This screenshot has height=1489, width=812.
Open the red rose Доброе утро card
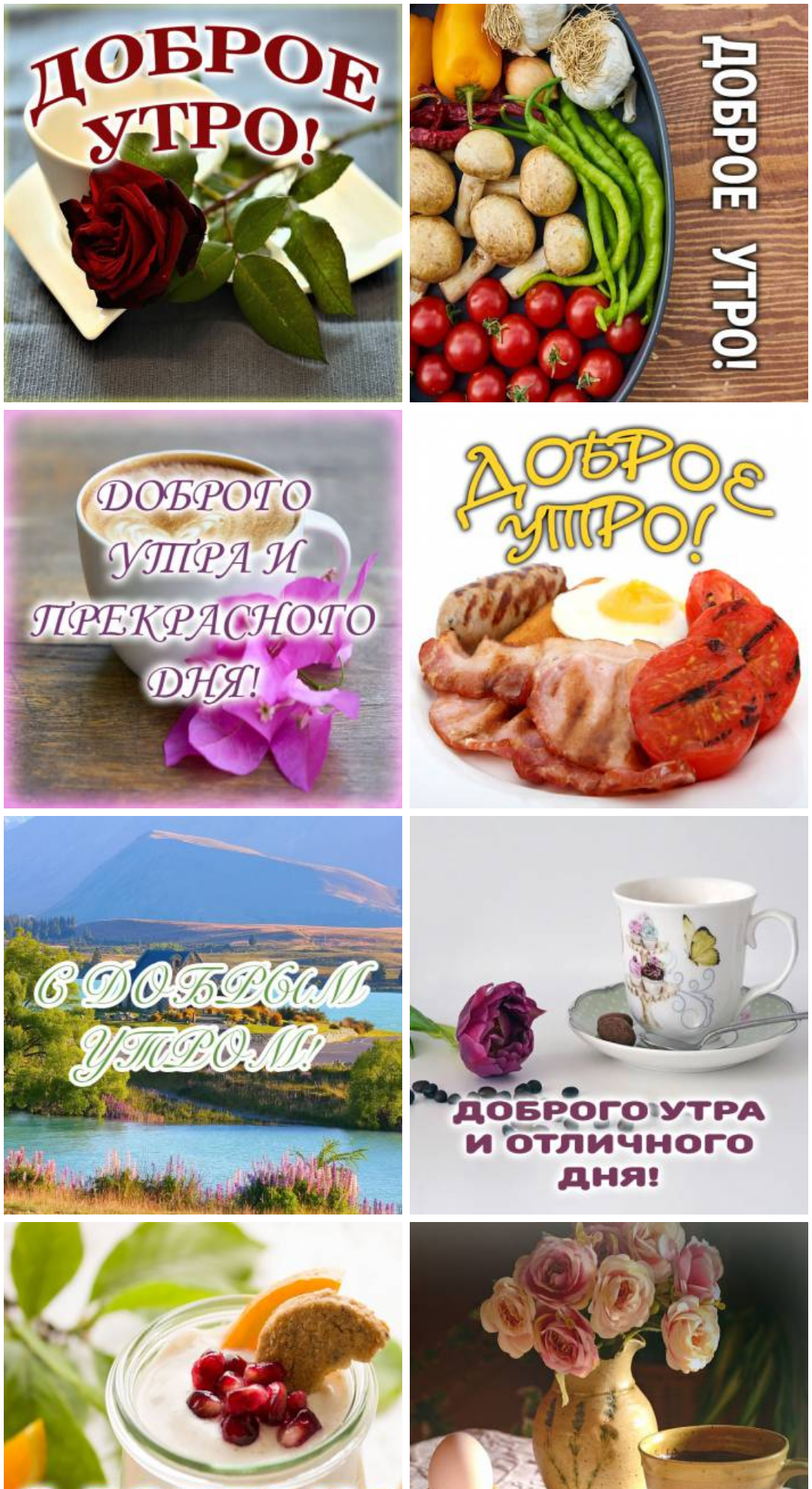tap(203, 203)
